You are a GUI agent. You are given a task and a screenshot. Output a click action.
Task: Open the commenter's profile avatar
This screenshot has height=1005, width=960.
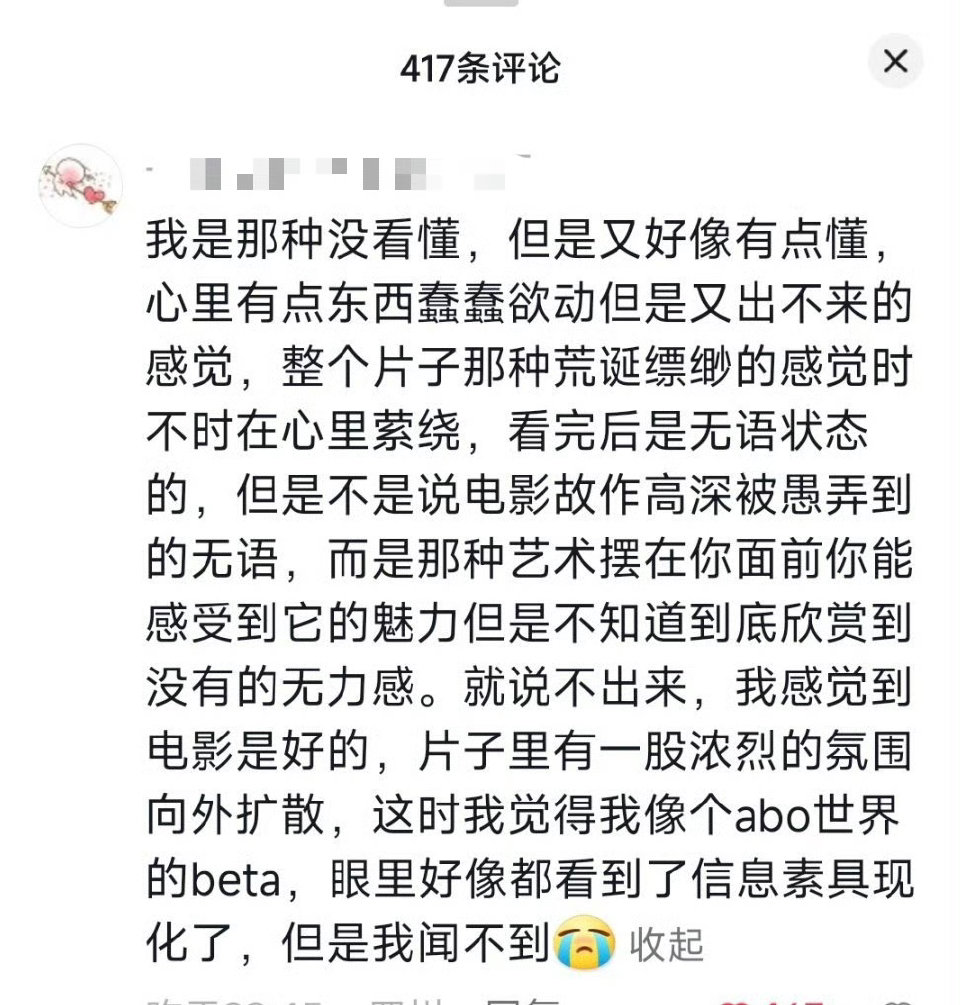point(79,185)
